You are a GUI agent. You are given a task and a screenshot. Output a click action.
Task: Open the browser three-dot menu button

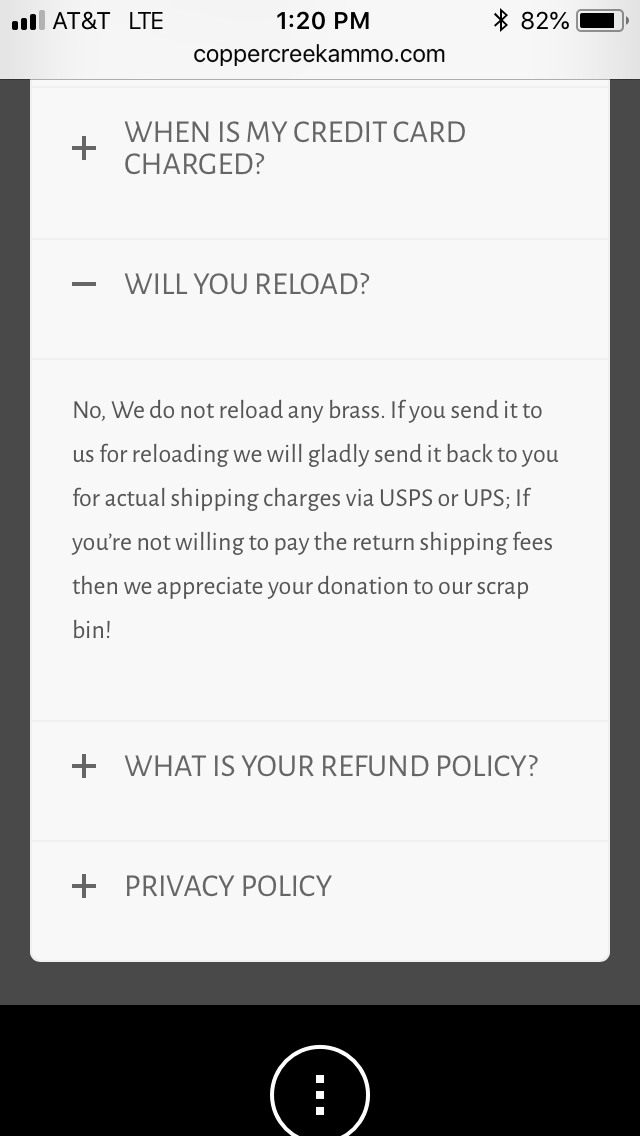[x=320, y=1093]
